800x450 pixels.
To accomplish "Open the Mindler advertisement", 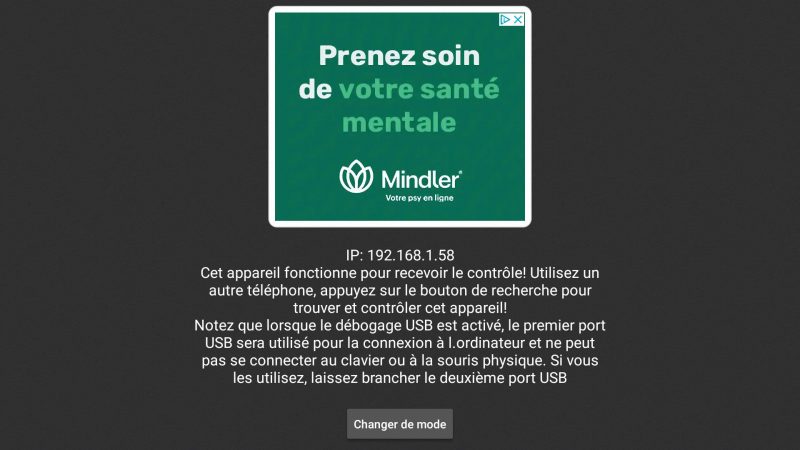I will [x=400, y=120].
